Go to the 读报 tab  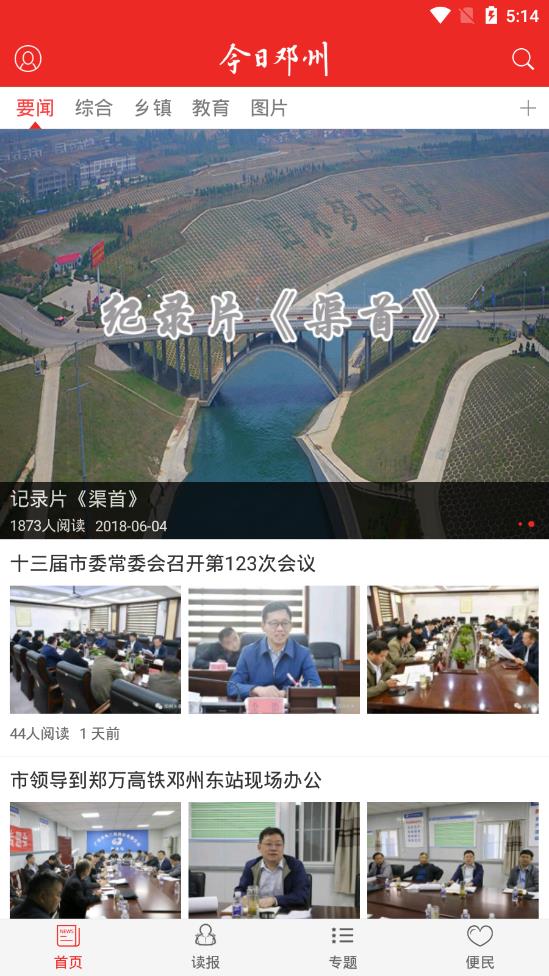click(x=205, y=947)
